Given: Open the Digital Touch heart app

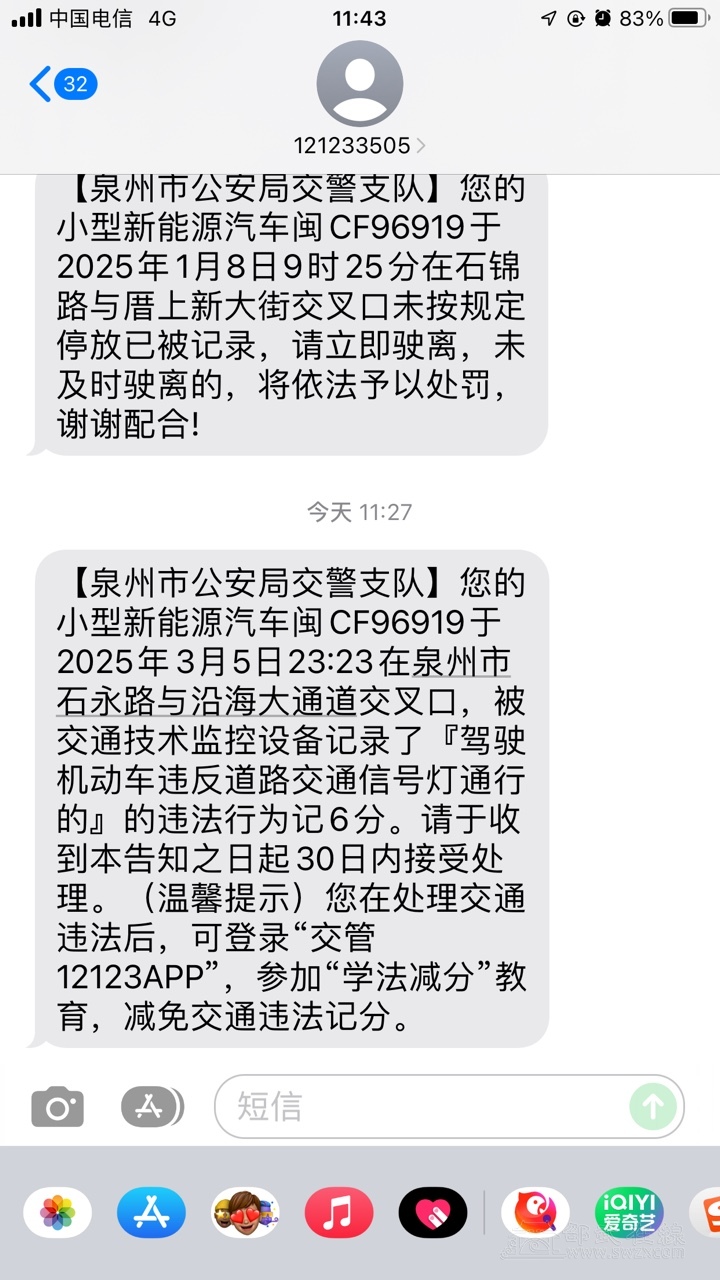Looking at the screenshot, I should [x=433, y=1213].
